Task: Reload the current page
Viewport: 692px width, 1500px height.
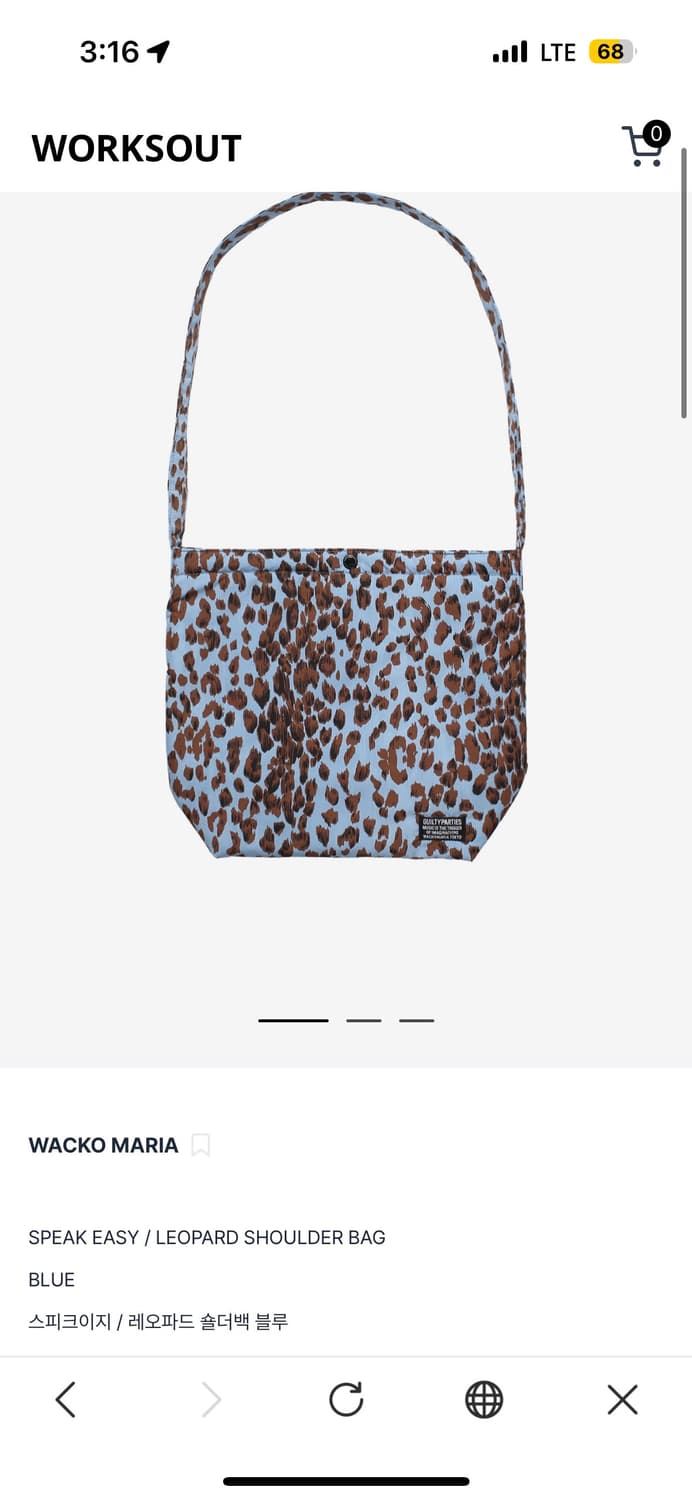Action: click(346, 1399)
